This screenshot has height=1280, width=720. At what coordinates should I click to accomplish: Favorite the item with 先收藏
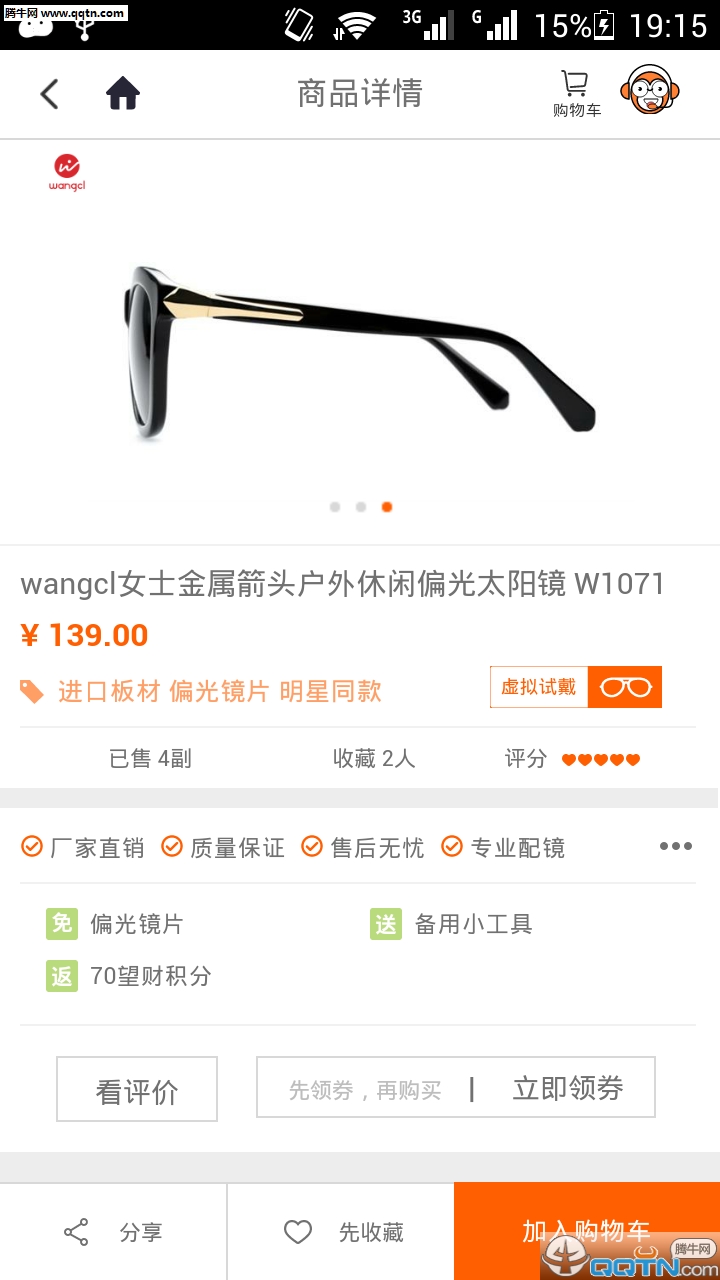click(x=342, y=1232)
